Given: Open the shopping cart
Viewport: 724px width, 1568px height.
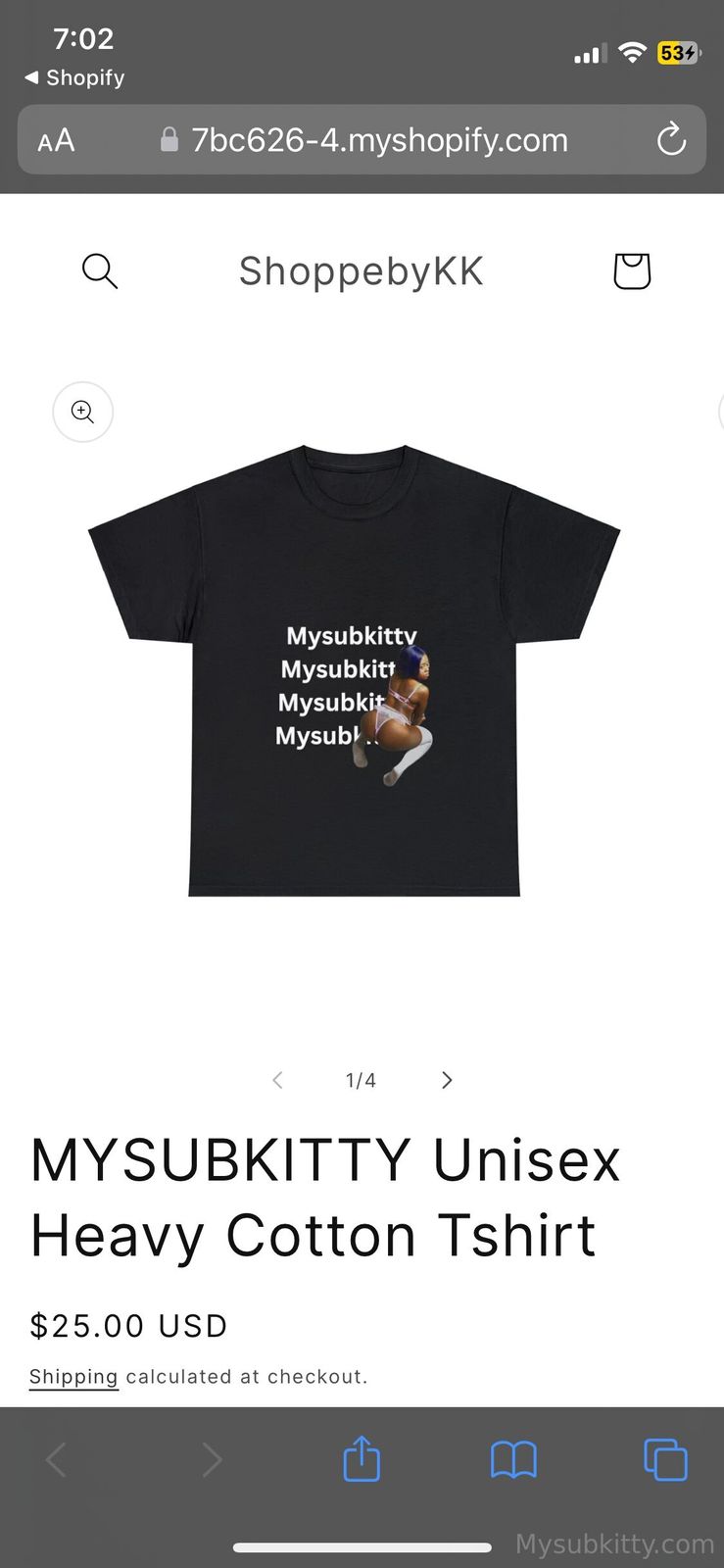Looking at the screenshot, I should click(632, 271).
